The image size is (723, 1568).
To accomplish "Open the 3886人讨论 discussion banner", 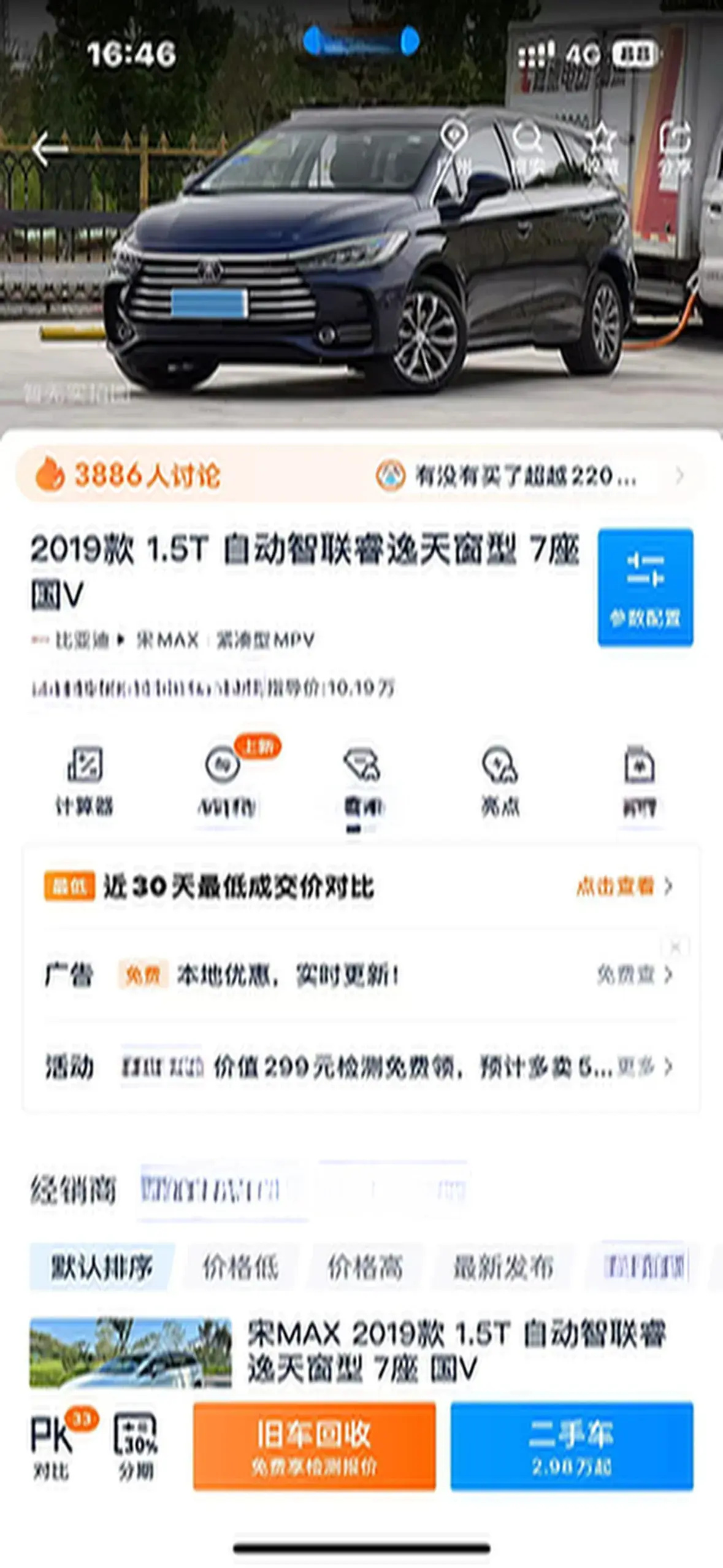I will [x=129, y=475].
